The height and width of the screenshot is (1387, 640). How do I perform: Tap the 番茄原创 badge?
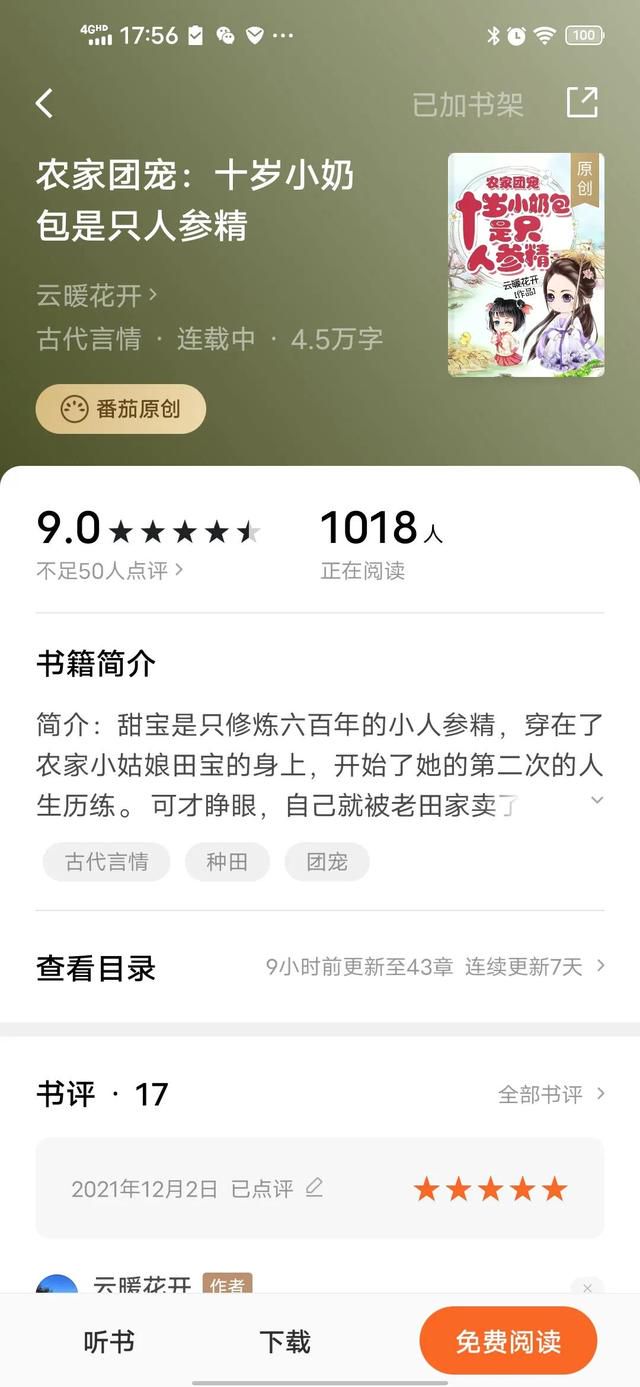coord(121,409)
